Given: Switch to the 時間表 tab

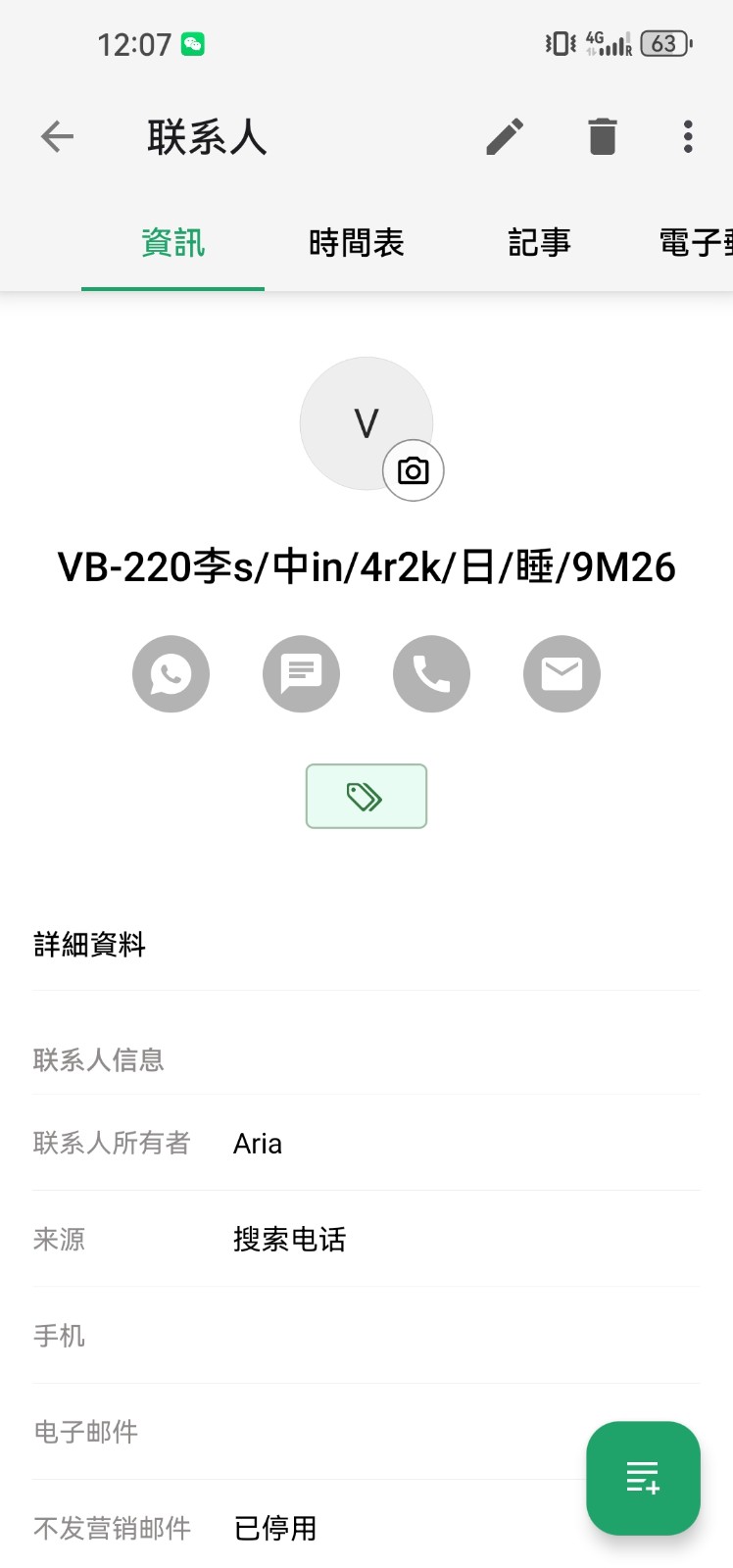Looking at the screenshot, I should pyautogui.click(x=356, y=243).
